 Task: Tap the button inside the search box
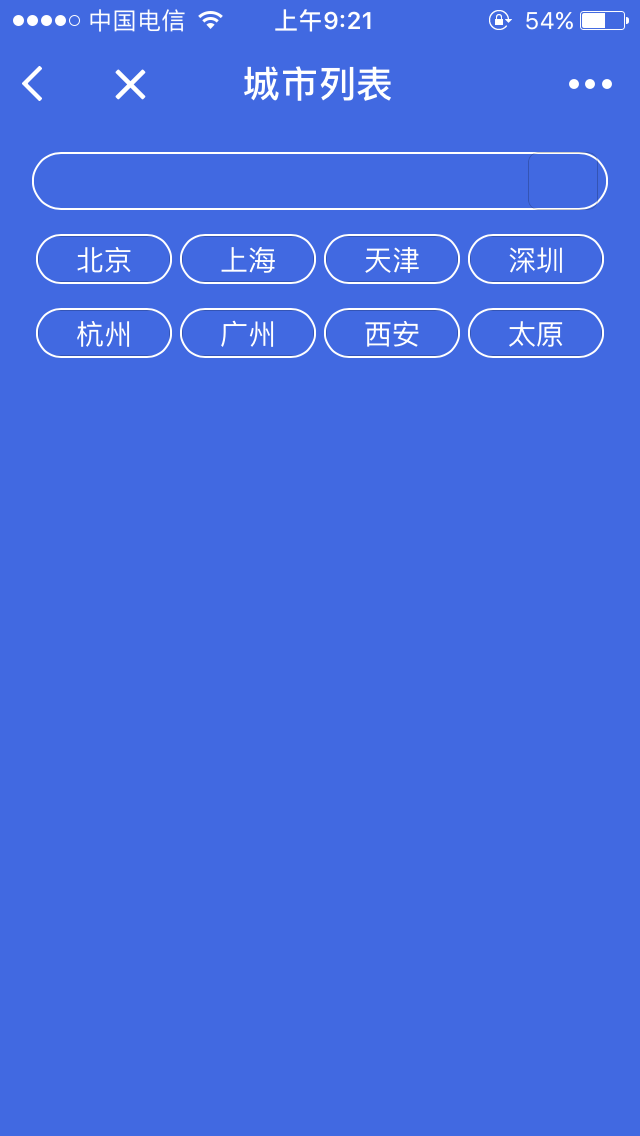pyautogui.click(x=563, y=181)
